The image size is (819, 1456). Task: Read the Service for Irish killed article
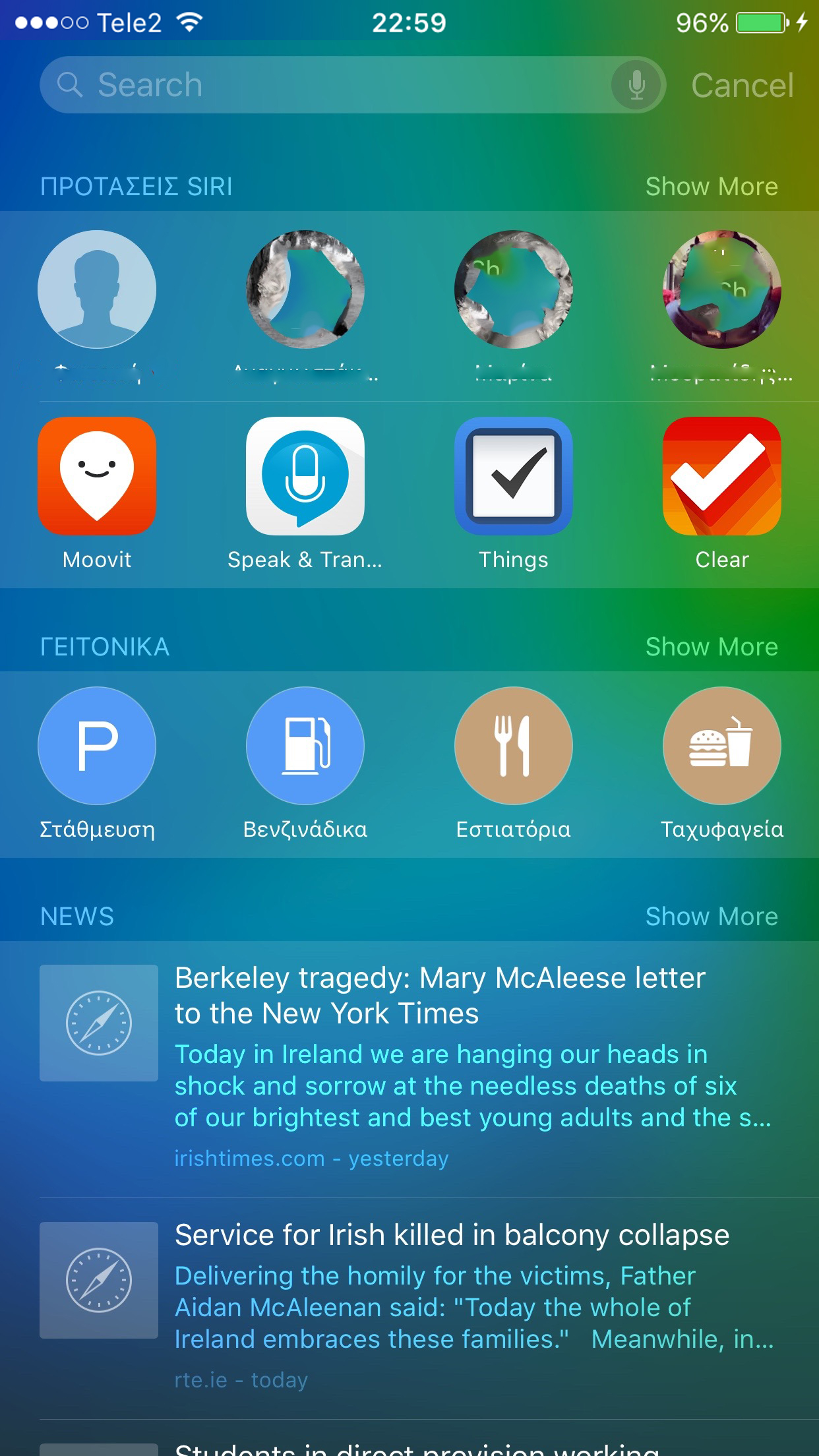pos(452,1236)
